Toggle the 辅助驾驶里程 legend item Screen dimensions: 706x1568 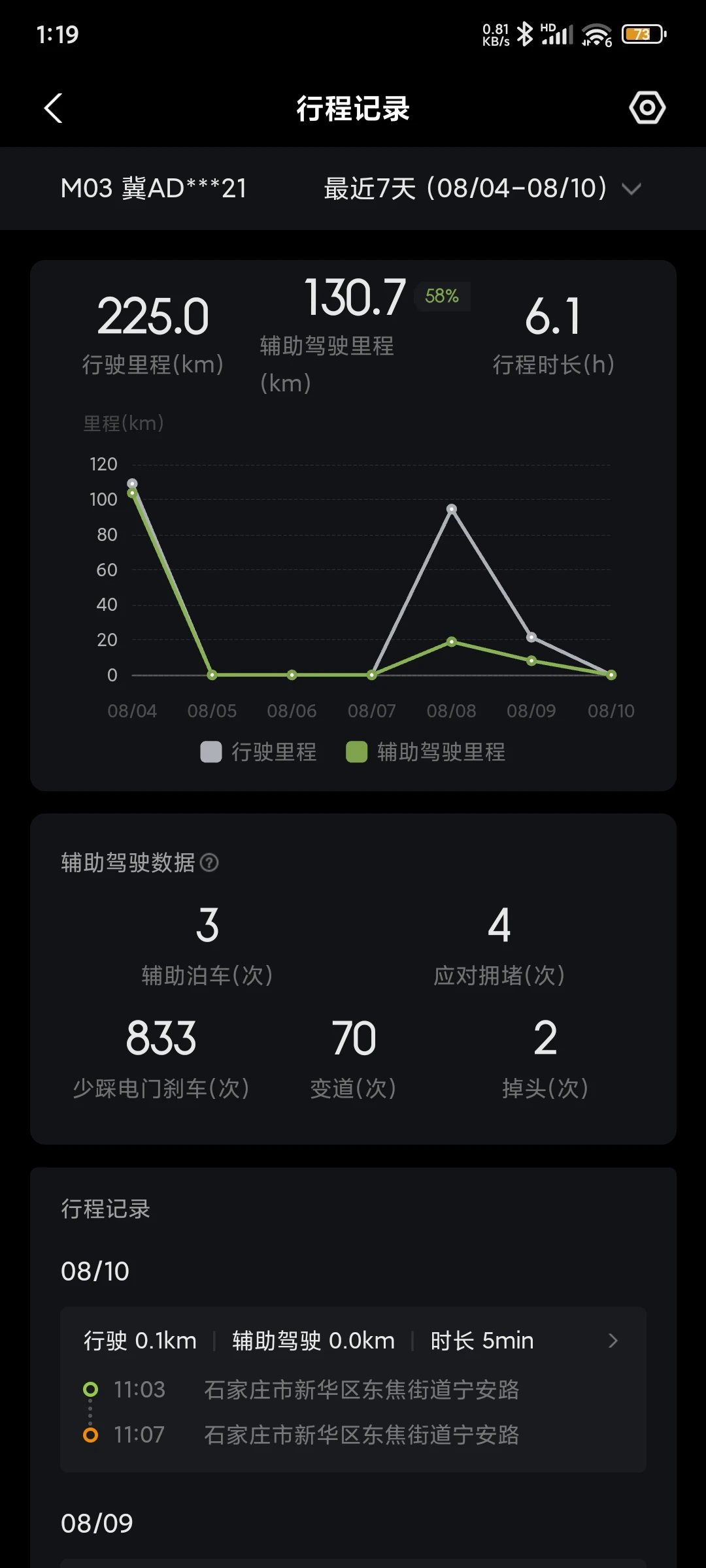(426, 752)
